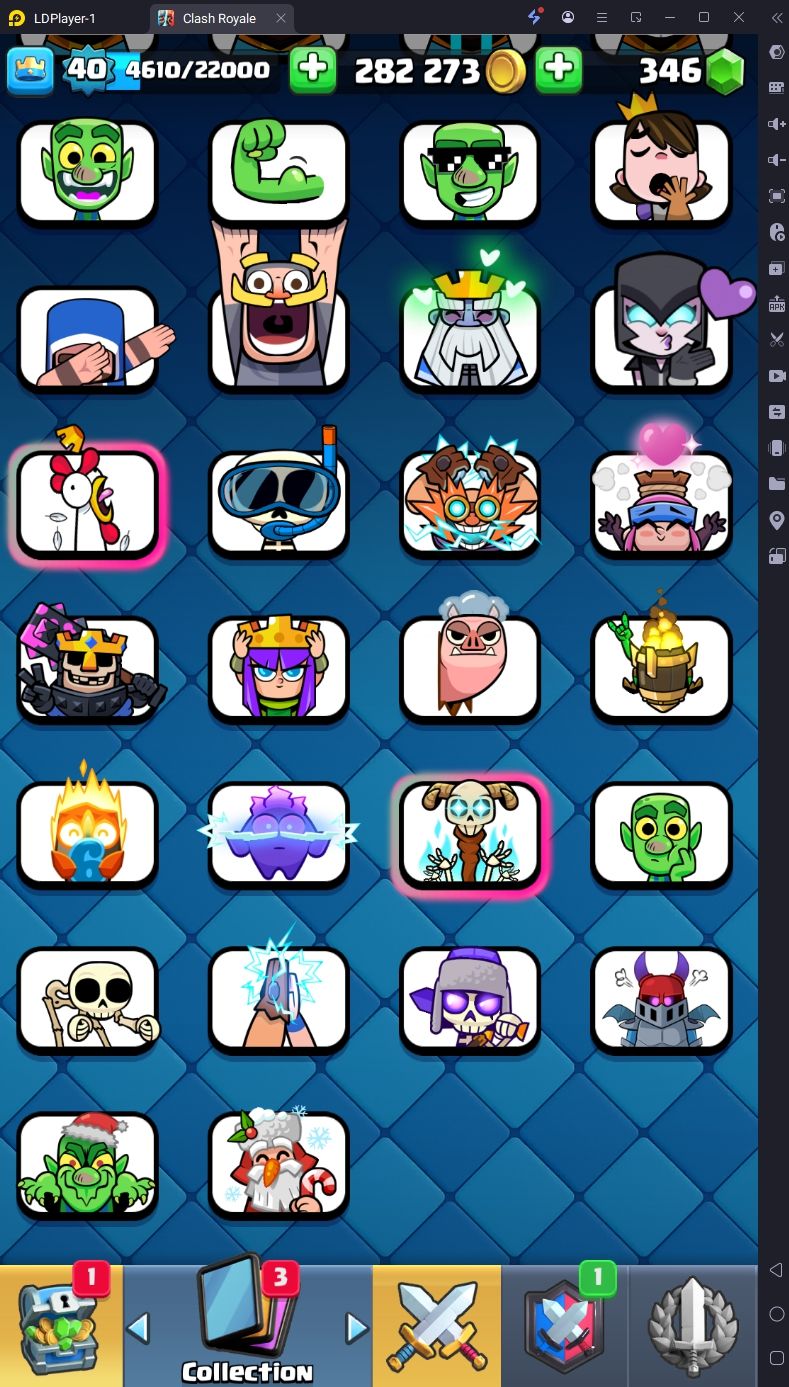This screenshot has height=1387, width=789.
Task: Pick the Santa hat goblin emote
Action: click(x=88, y=1165)
